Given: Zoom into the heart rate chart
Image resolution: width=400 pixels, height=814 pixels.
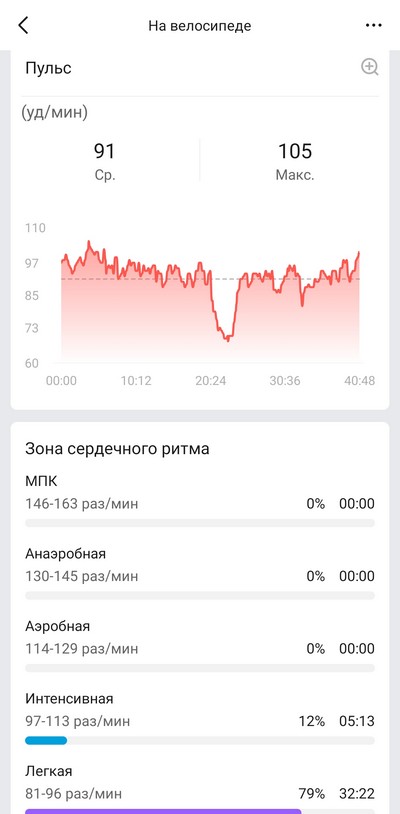Looking at the screenshot, I should (x=370, y=67).
